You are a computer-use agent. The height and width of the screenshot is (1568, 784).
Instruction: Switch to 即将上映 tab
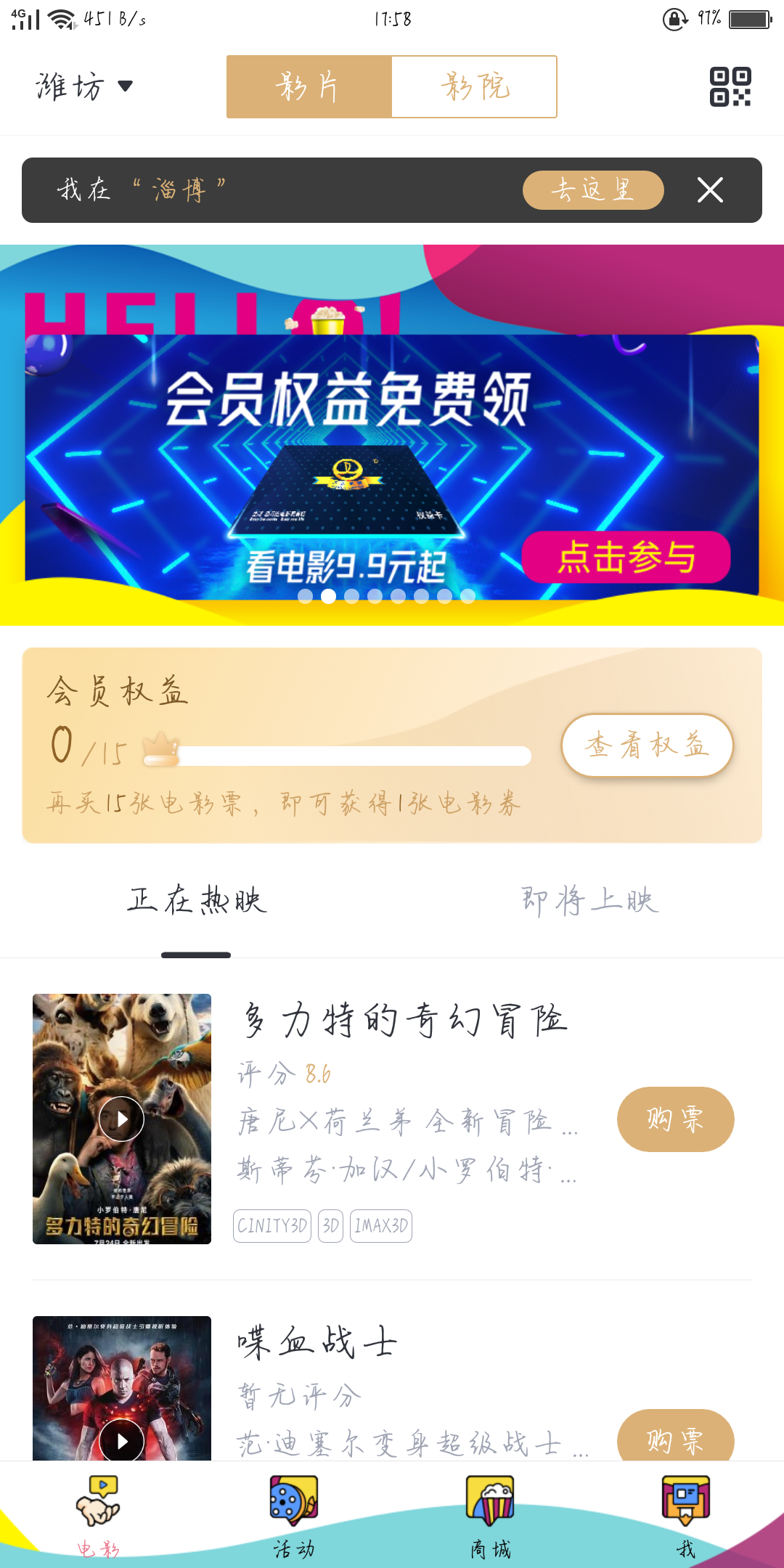589,901
